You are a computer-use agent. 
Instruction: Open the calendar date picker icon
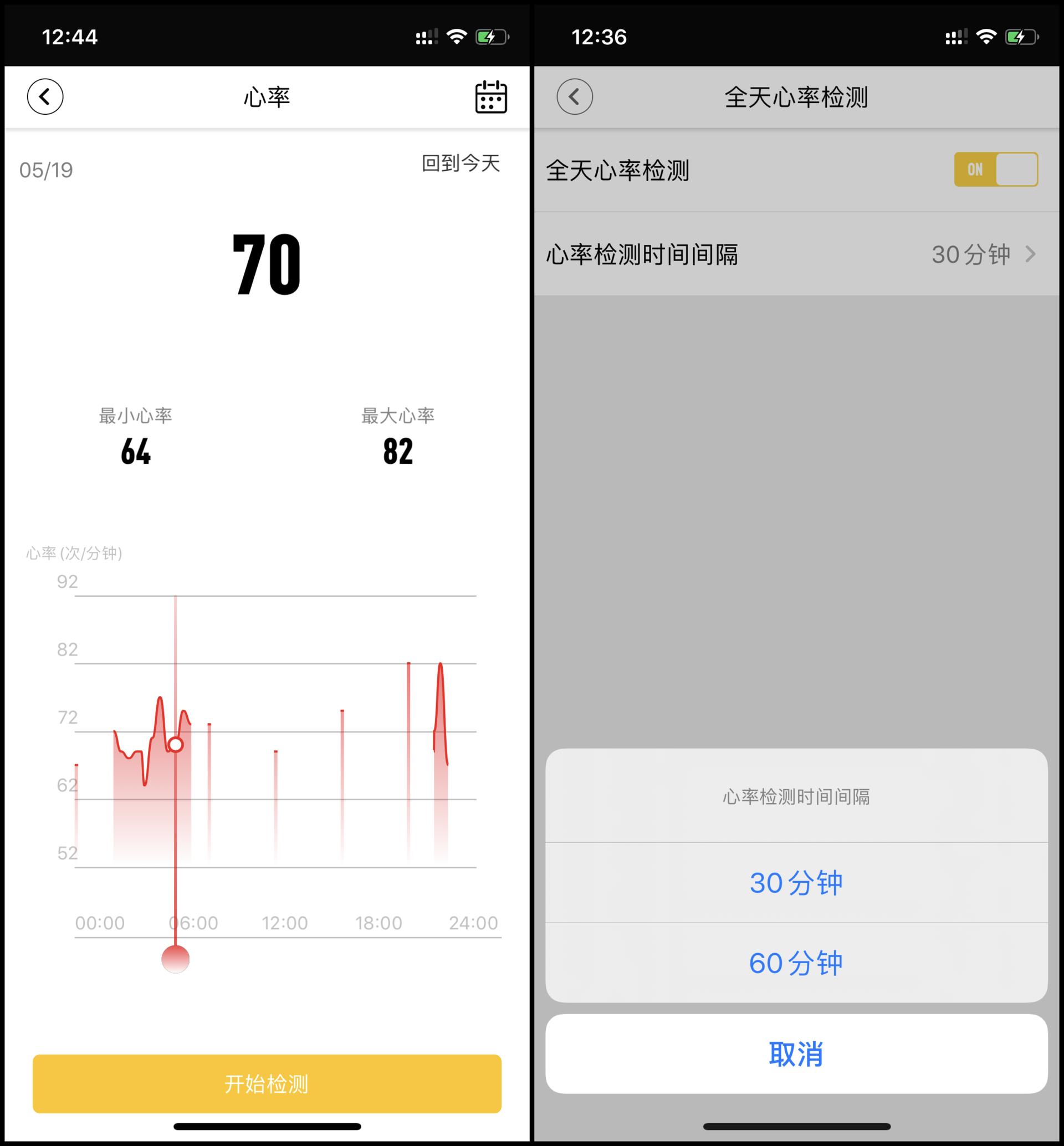tap(492, 97)
